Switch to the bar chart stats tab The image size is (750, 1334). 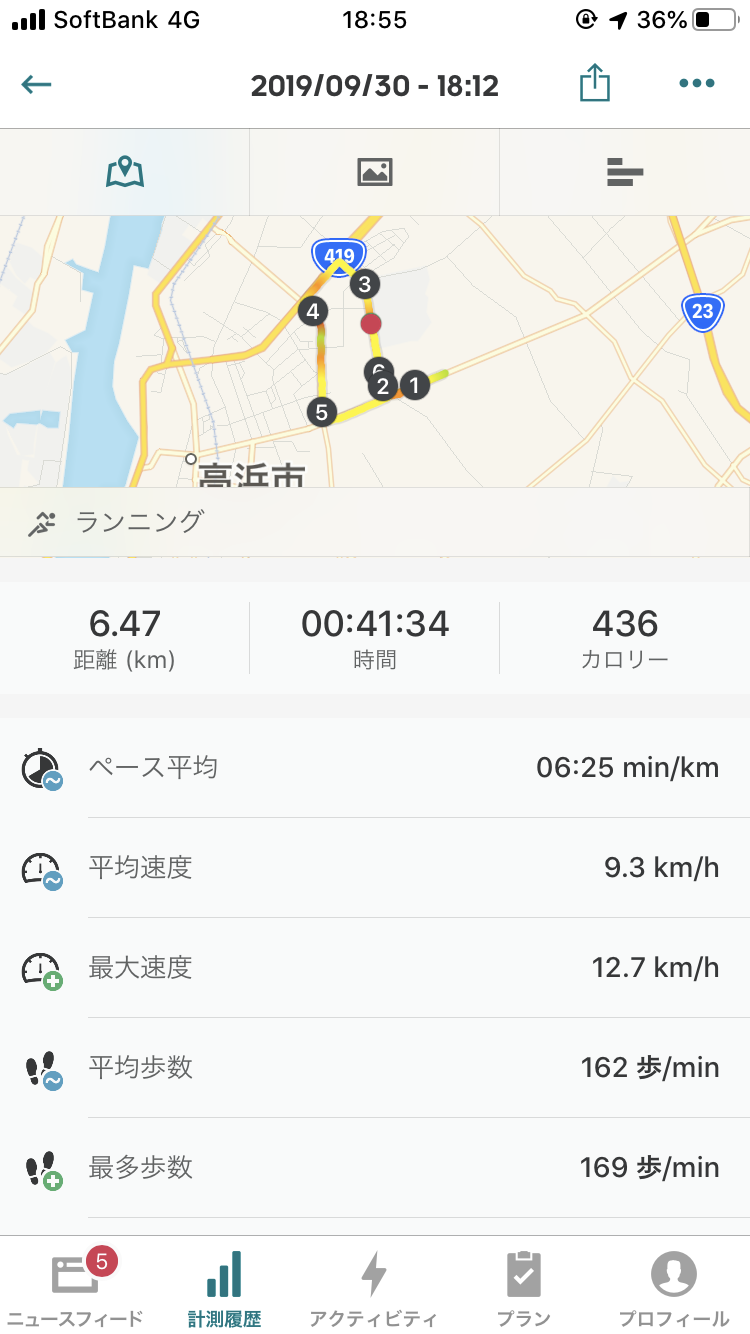click(625, 172)
